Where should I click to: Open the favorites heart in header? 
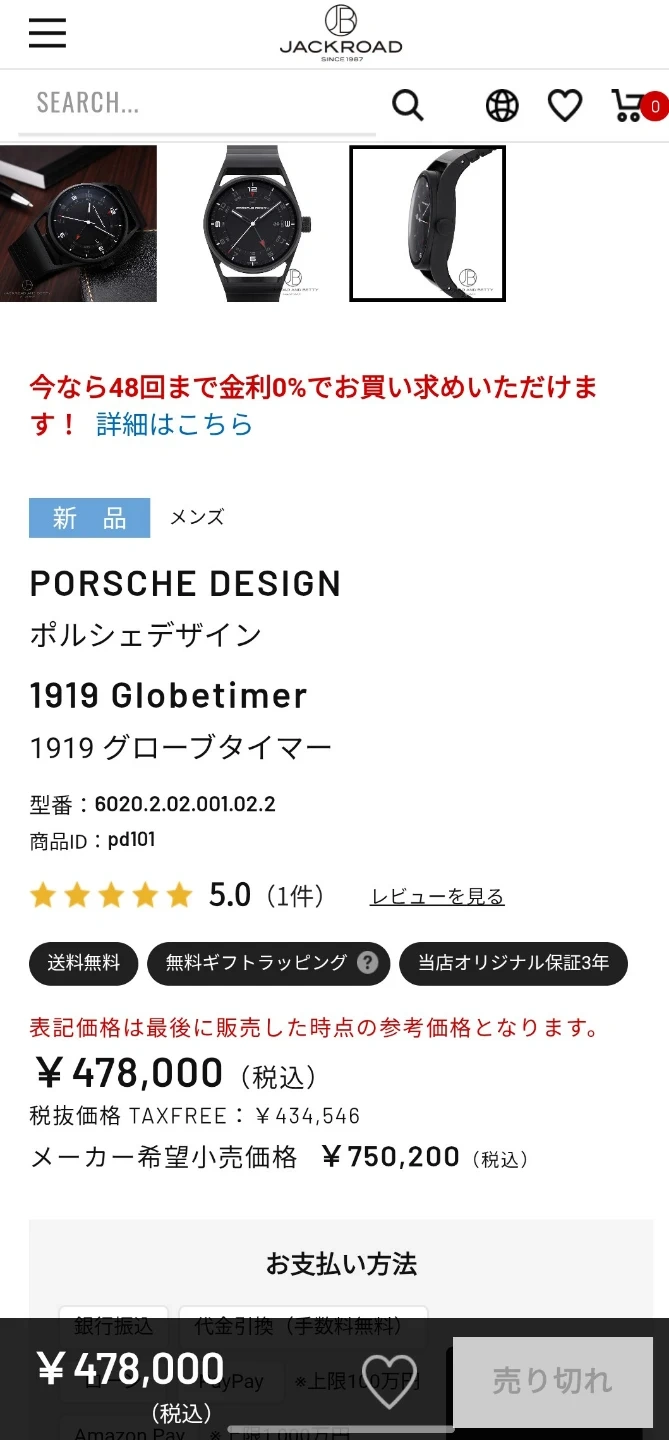[564, 105]
